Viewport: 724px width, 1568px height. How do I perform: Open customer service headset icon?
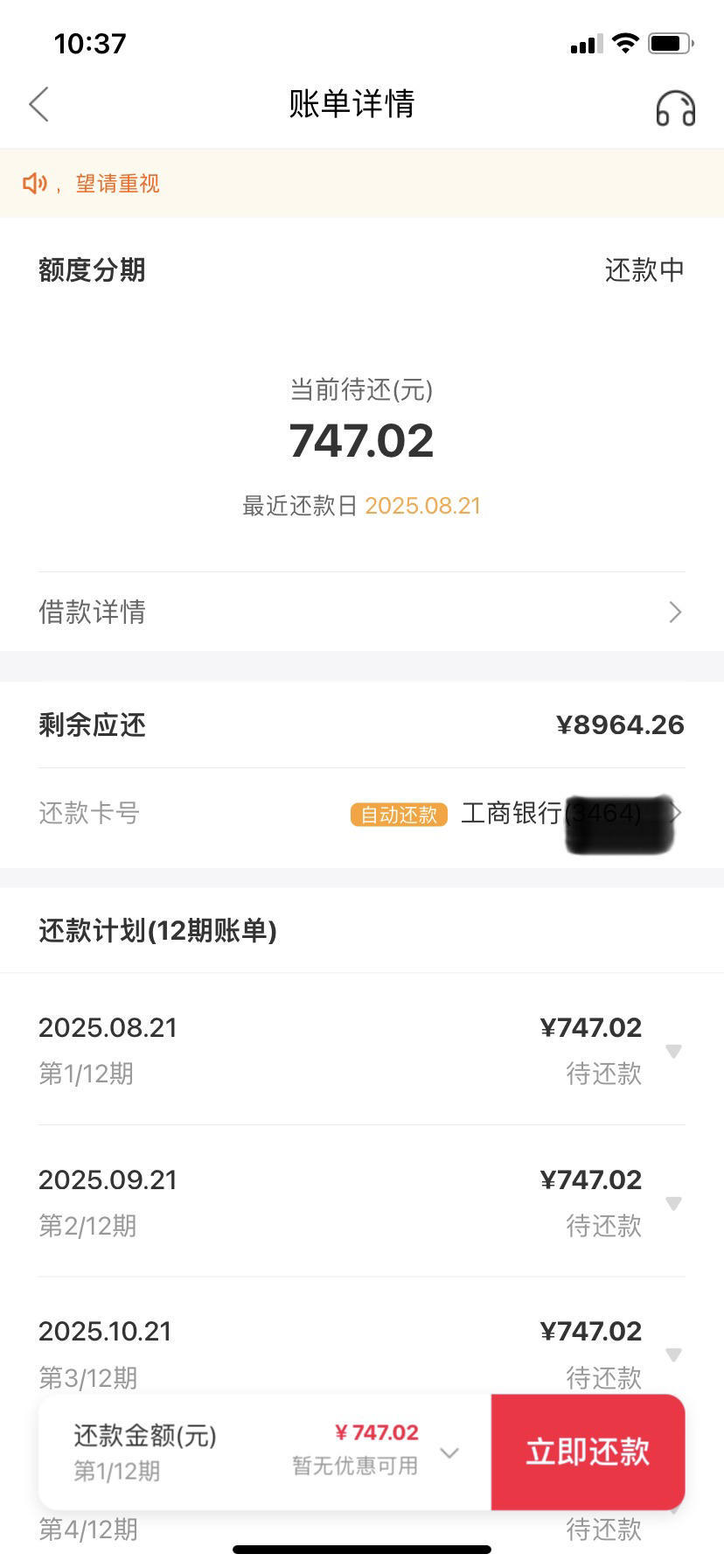[675, 108]
